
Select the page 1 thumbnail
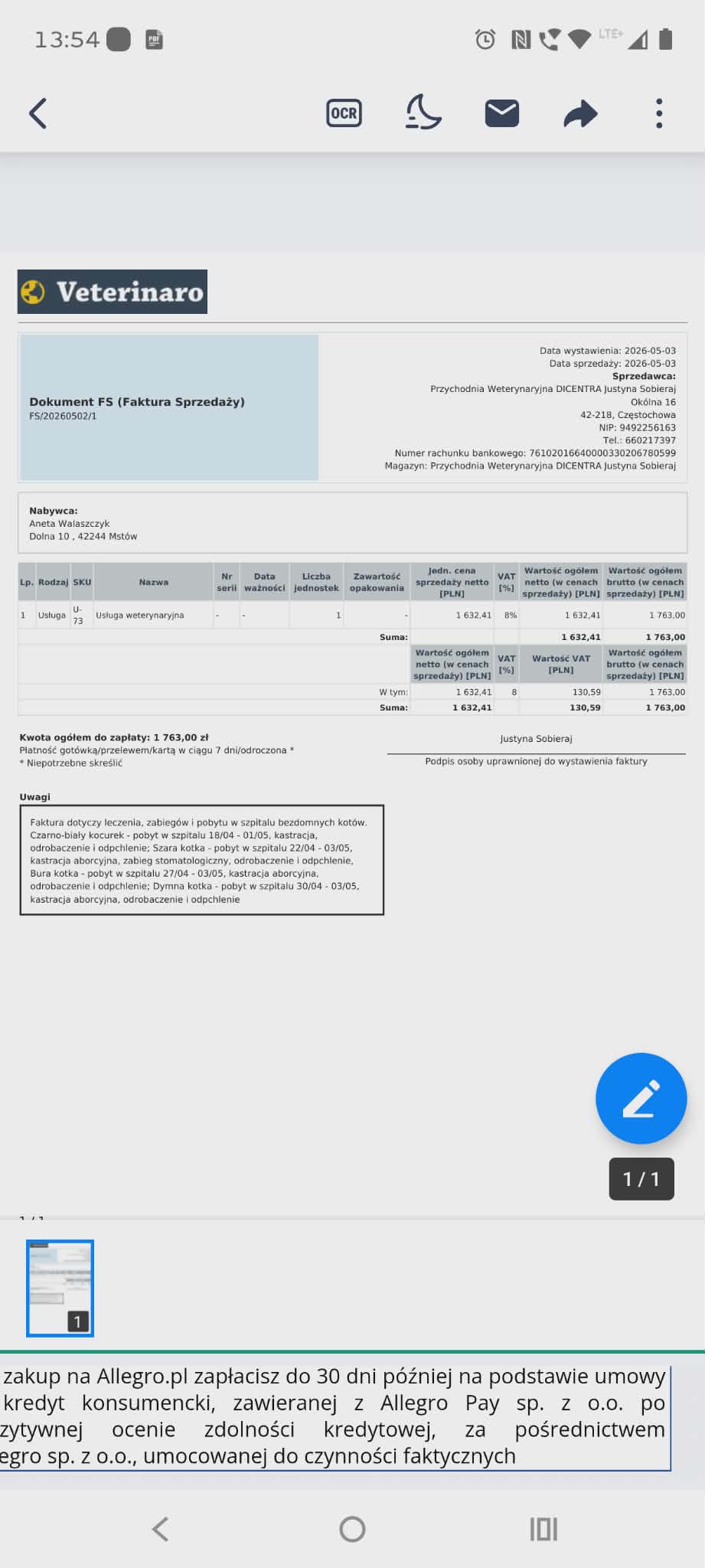[60, 1289]
